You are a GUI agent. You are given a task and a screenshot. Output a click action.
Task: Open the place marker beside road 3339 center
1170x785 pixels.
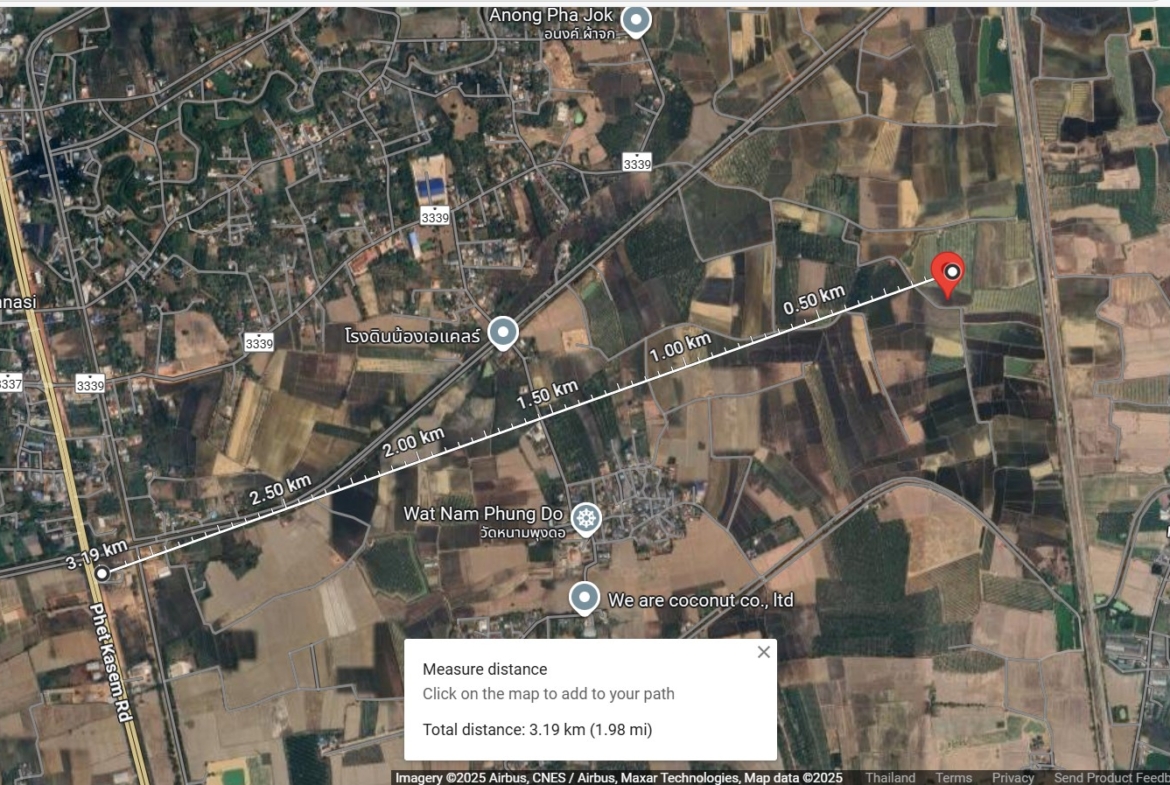(502, 332)
